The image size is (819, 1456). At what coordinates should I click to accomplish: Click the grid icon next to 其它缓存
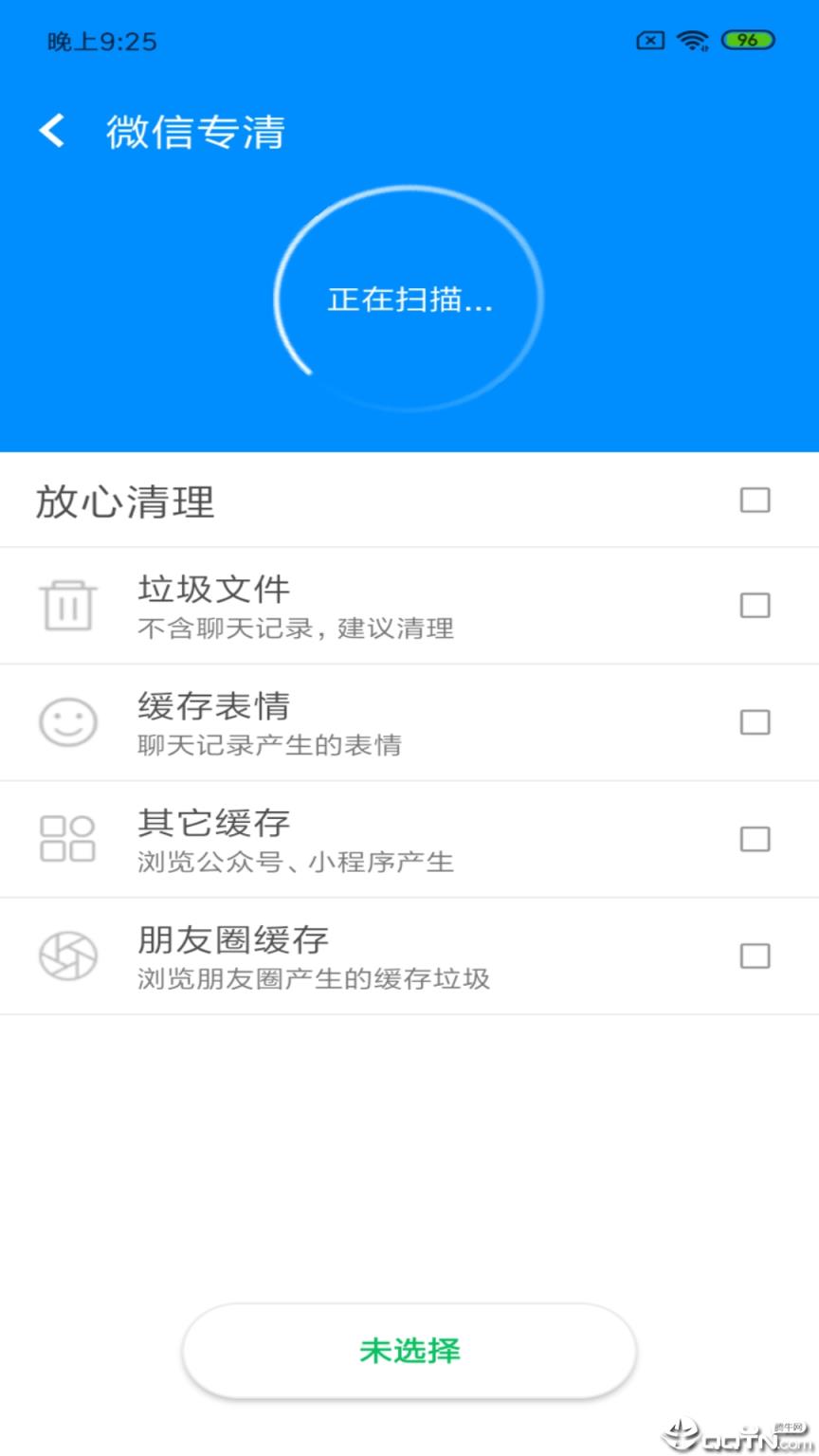click(67, 839)
